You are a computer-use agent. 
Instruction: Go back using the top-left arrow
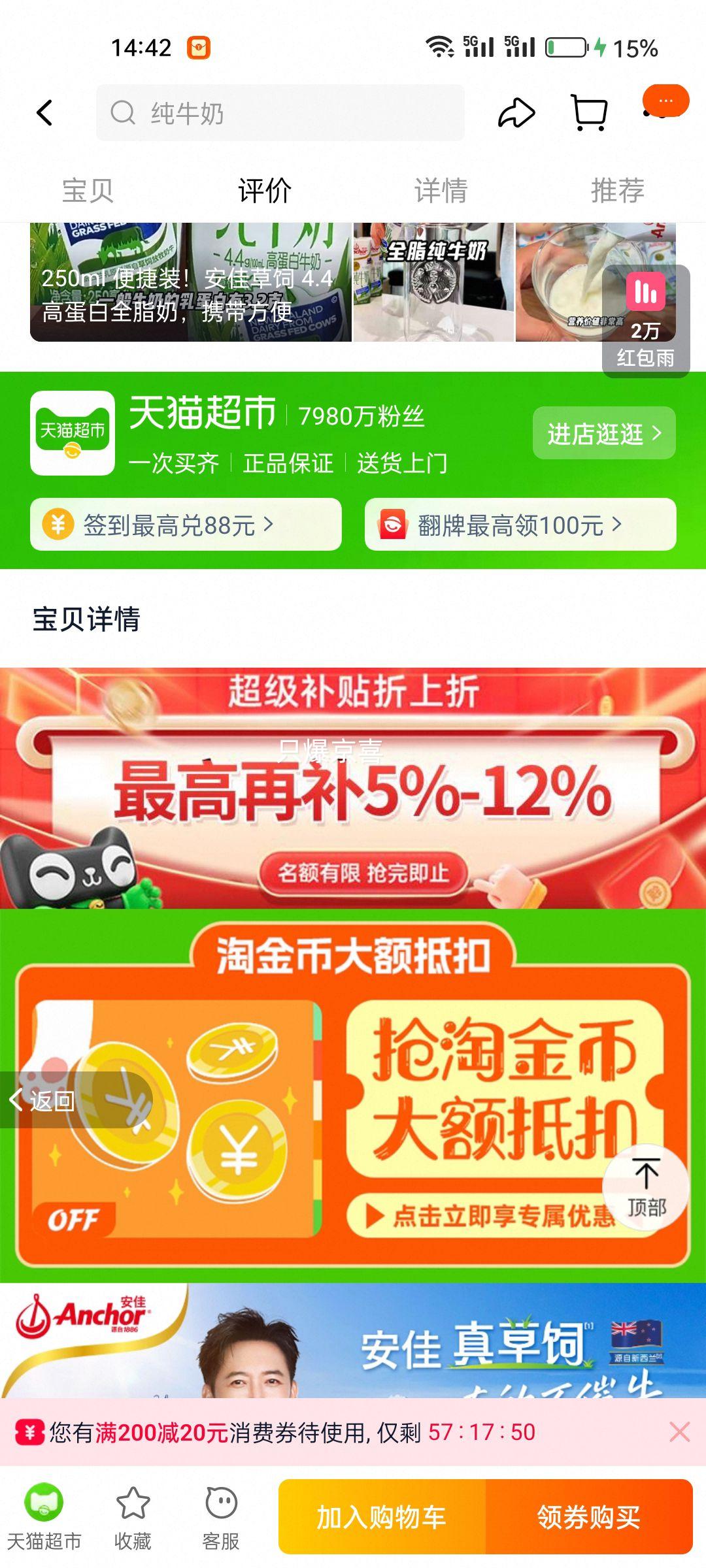pos(44,113)
